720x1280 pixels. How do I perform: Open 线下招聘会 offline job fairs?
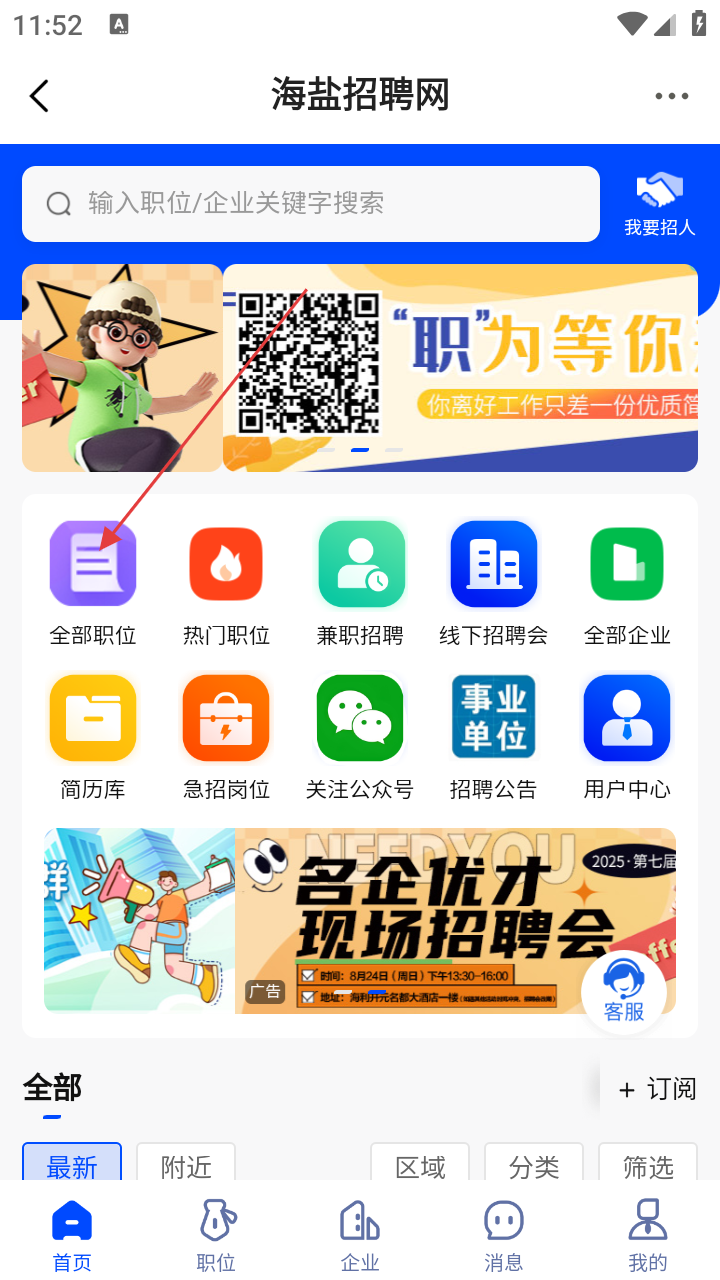493,582
